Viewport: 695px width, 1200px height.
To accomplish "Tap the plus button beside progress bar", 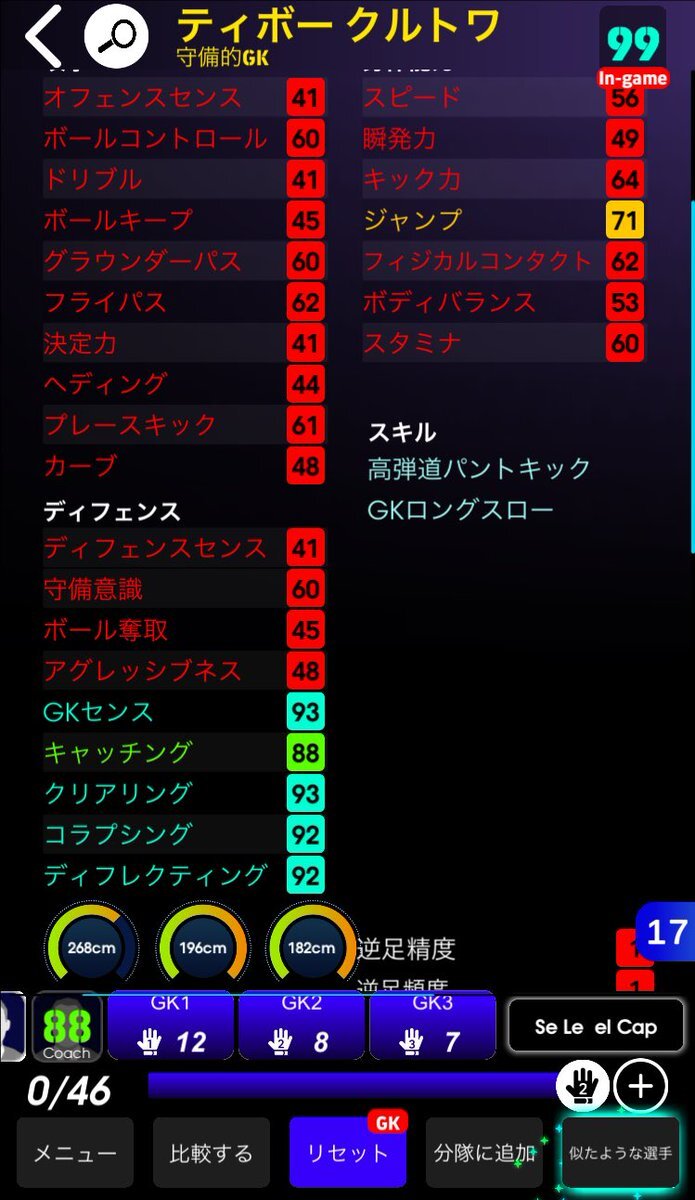I will click(x=640, y=1087).
